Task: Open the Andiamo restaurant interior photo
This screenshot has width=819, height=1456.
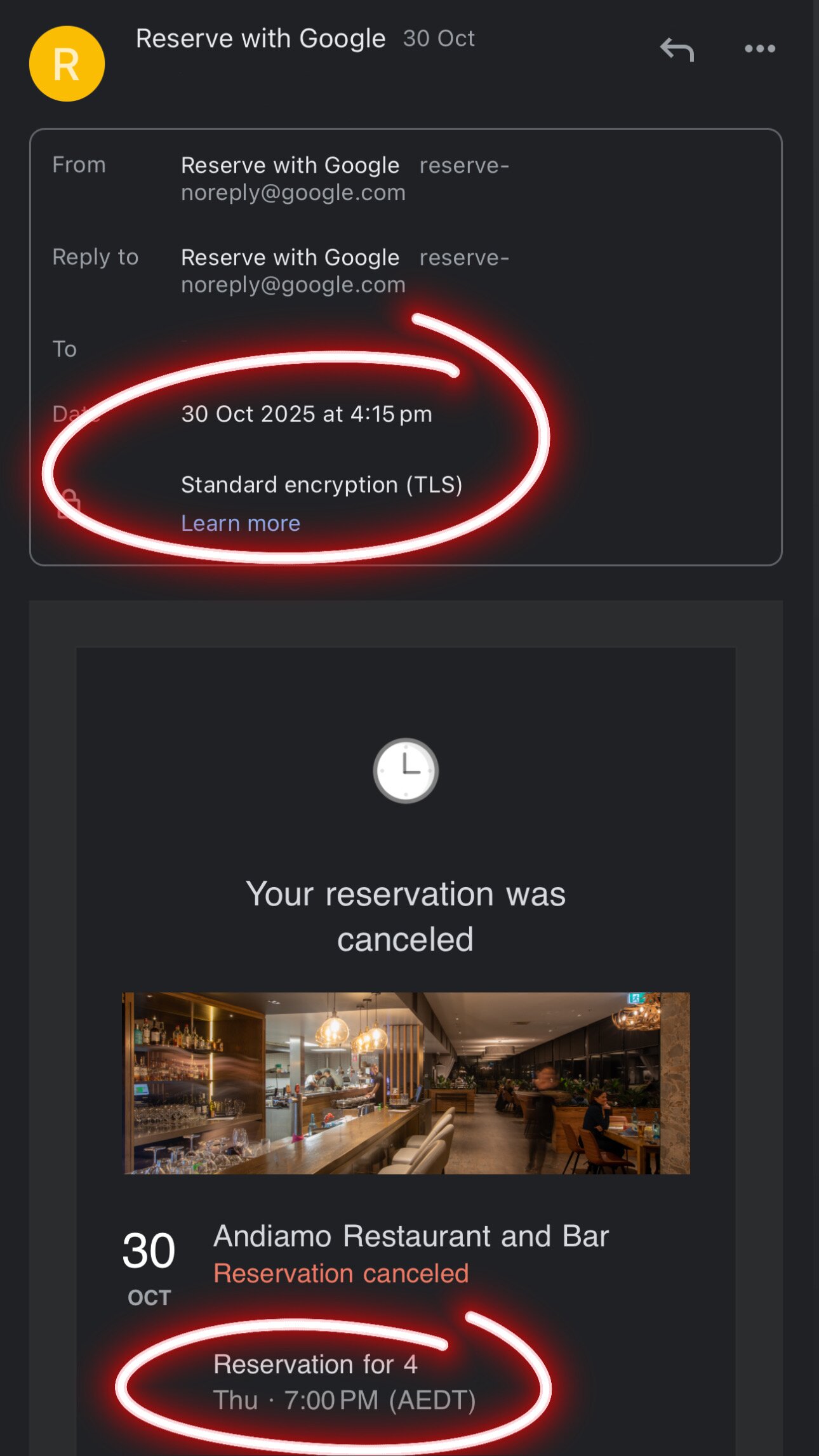Action: pyautogui.click(x=406, y=1083)
